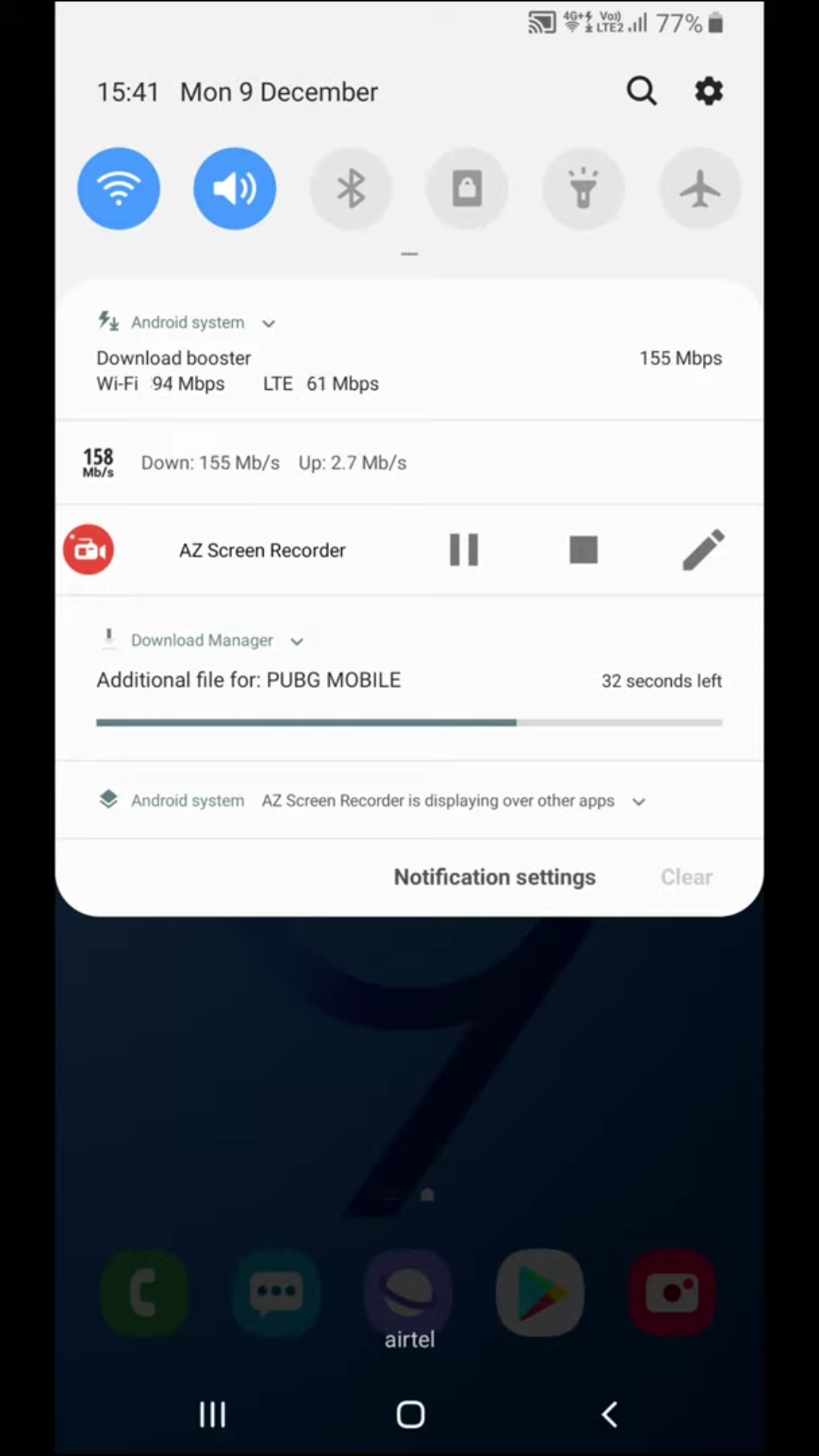Expand the Download booster notification
819x1456 pixels.
tap(268, 324)
